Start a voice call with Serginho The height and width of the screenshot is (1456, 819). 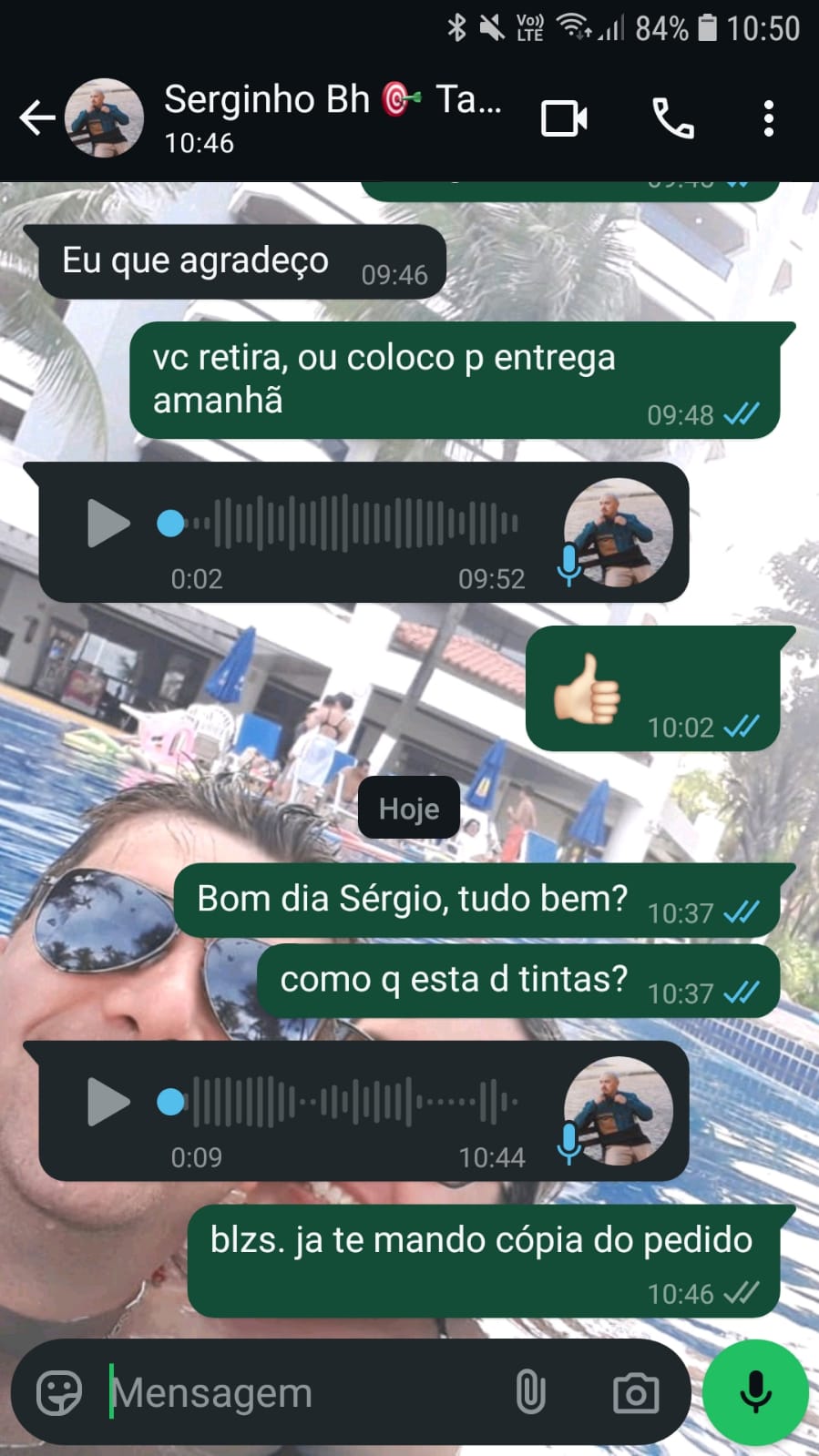[x=673, y=119]
